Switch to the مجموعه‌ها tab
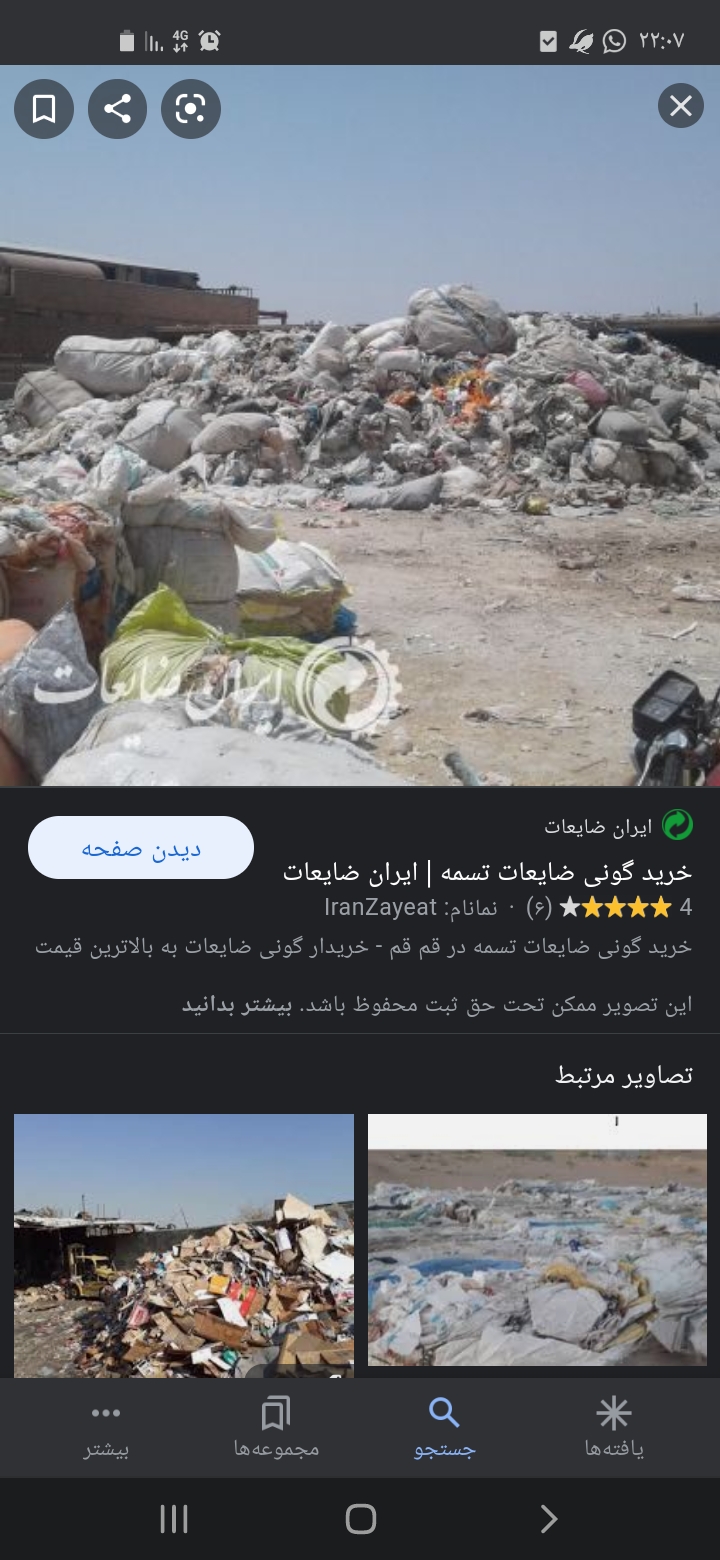The height and width of the screenshot is (1560, 720). pyautogui.click(x=276, y=1428)
